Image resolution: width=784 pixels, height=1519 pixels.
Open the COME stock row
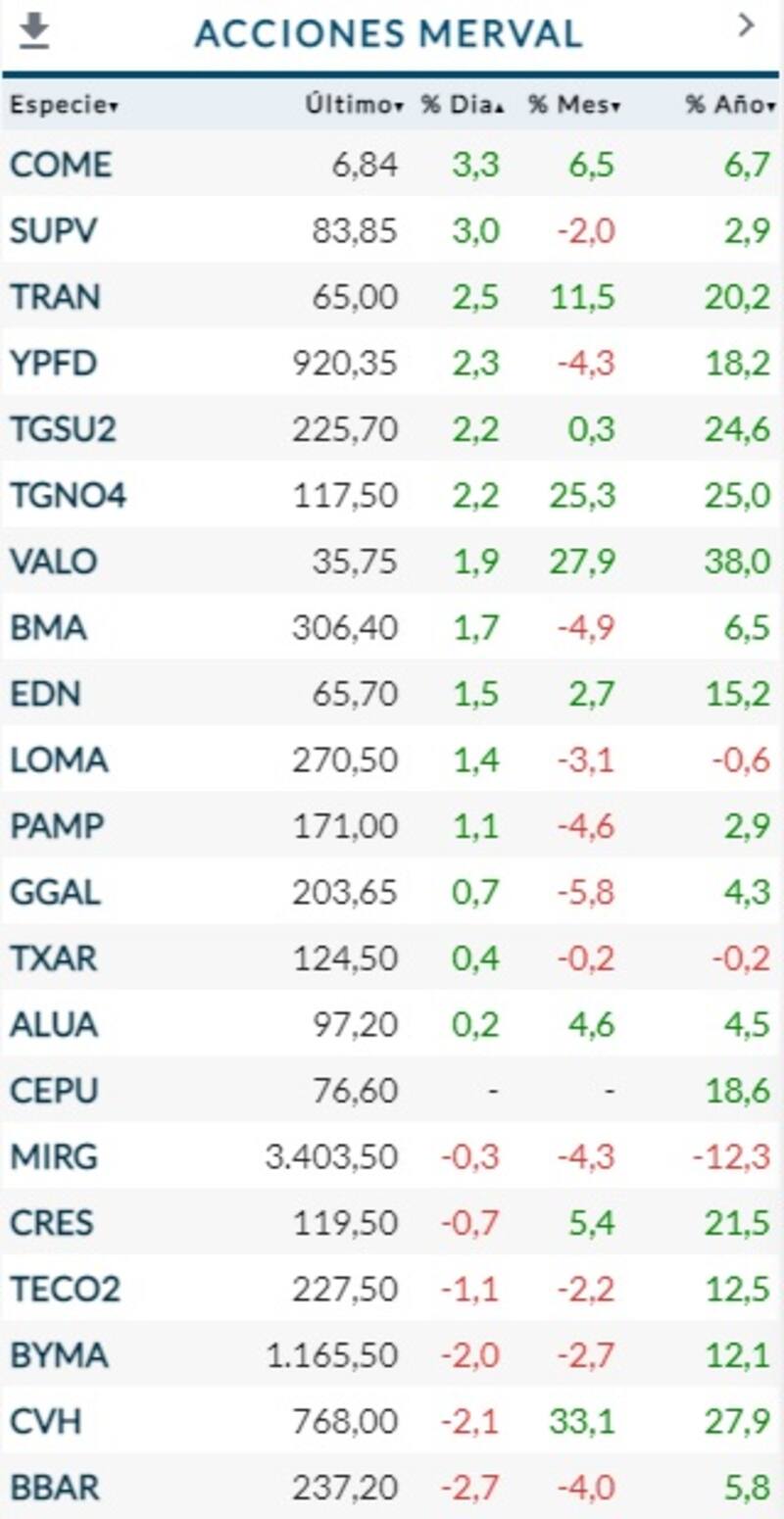tap(61, 165)
